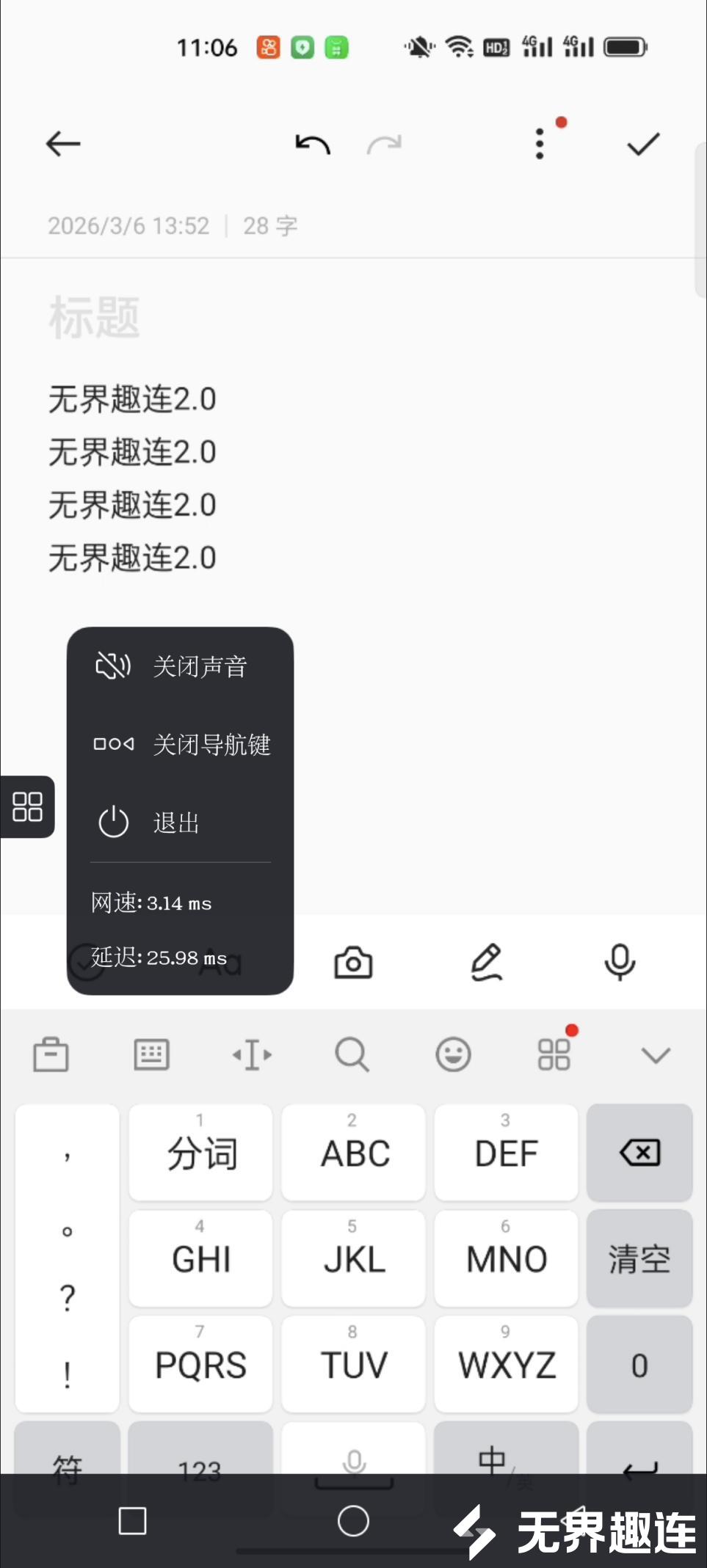Undo the last edit

tap(311, 143)
